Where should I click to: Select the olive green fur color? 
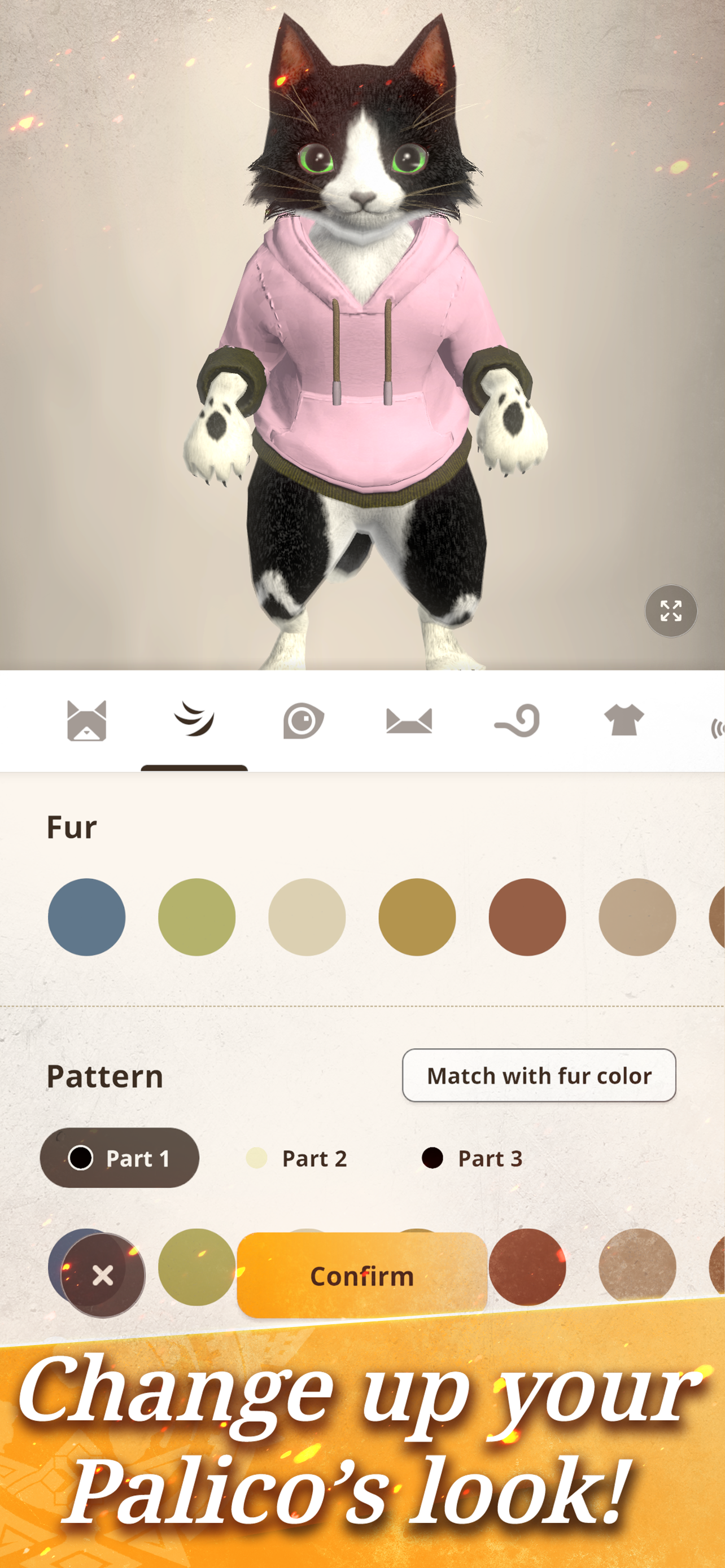(196, 917)
